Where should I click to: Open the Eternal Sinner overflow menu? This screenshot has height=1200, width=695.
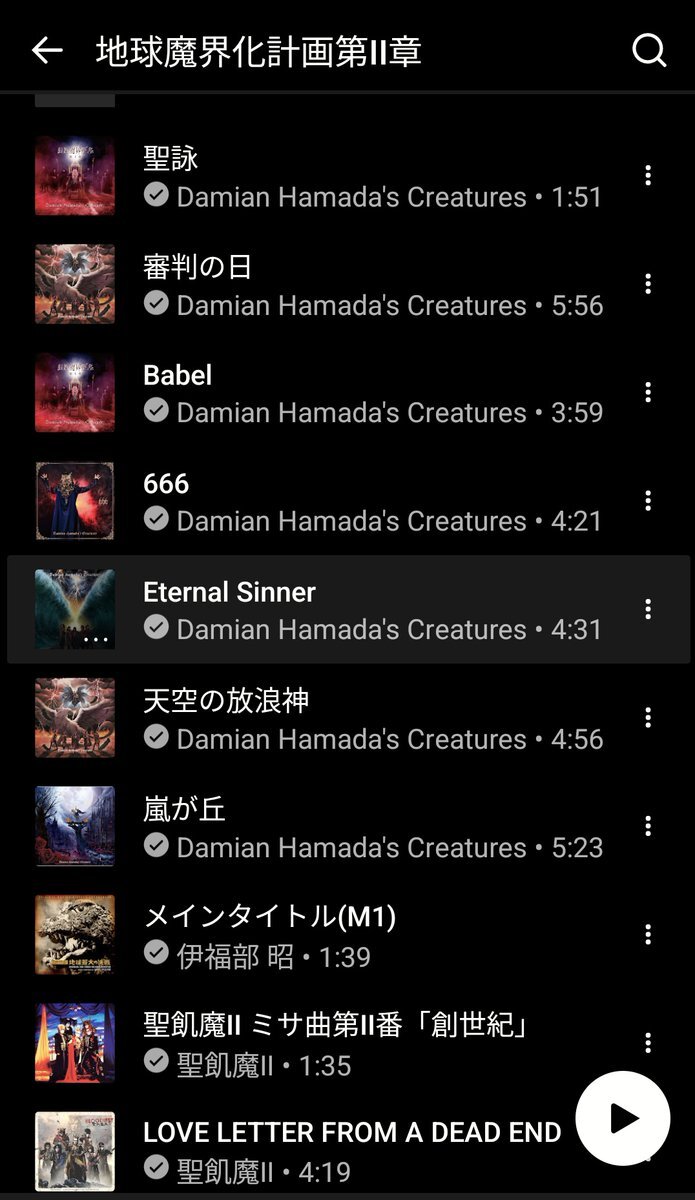point(648,609)
